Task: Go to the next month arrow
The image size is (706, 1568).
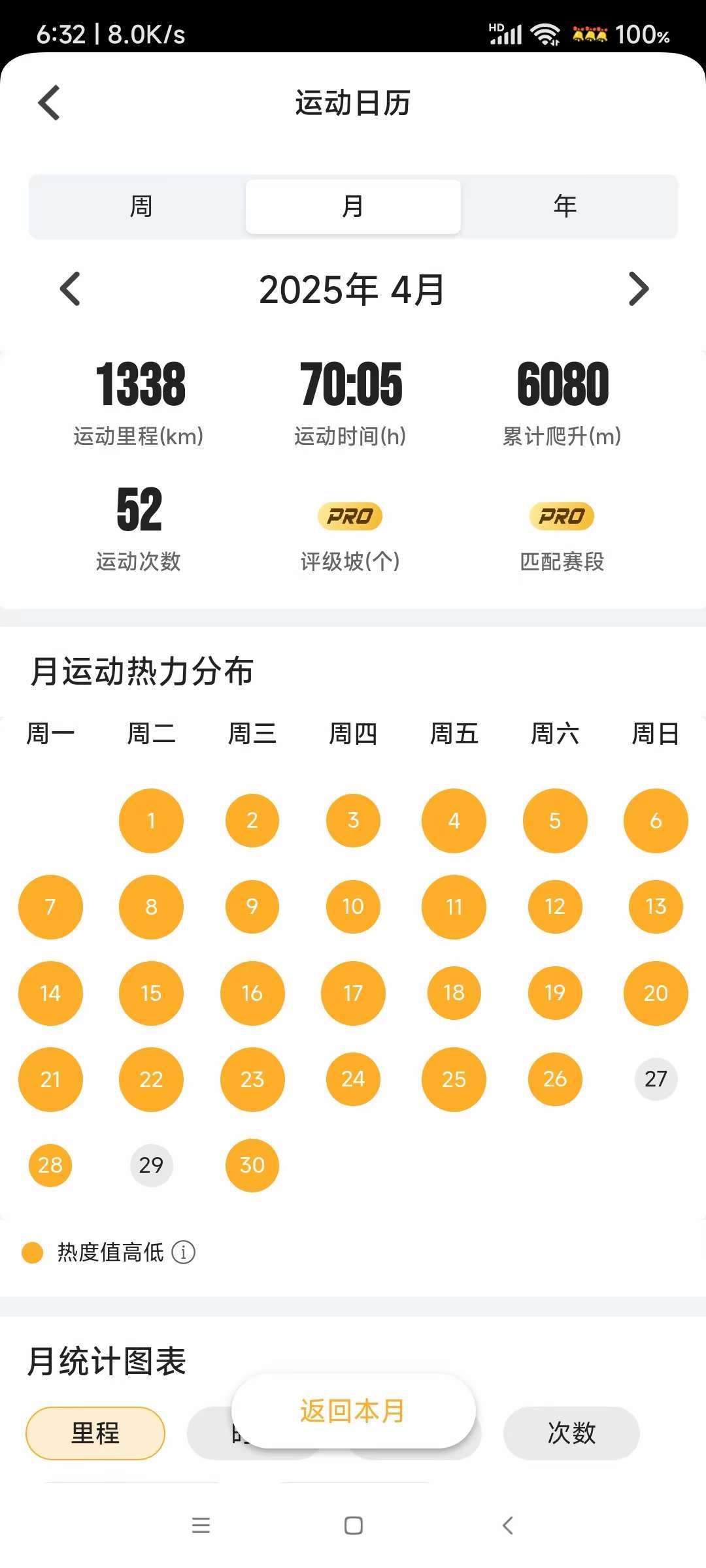Action: (x=638, y=289)
